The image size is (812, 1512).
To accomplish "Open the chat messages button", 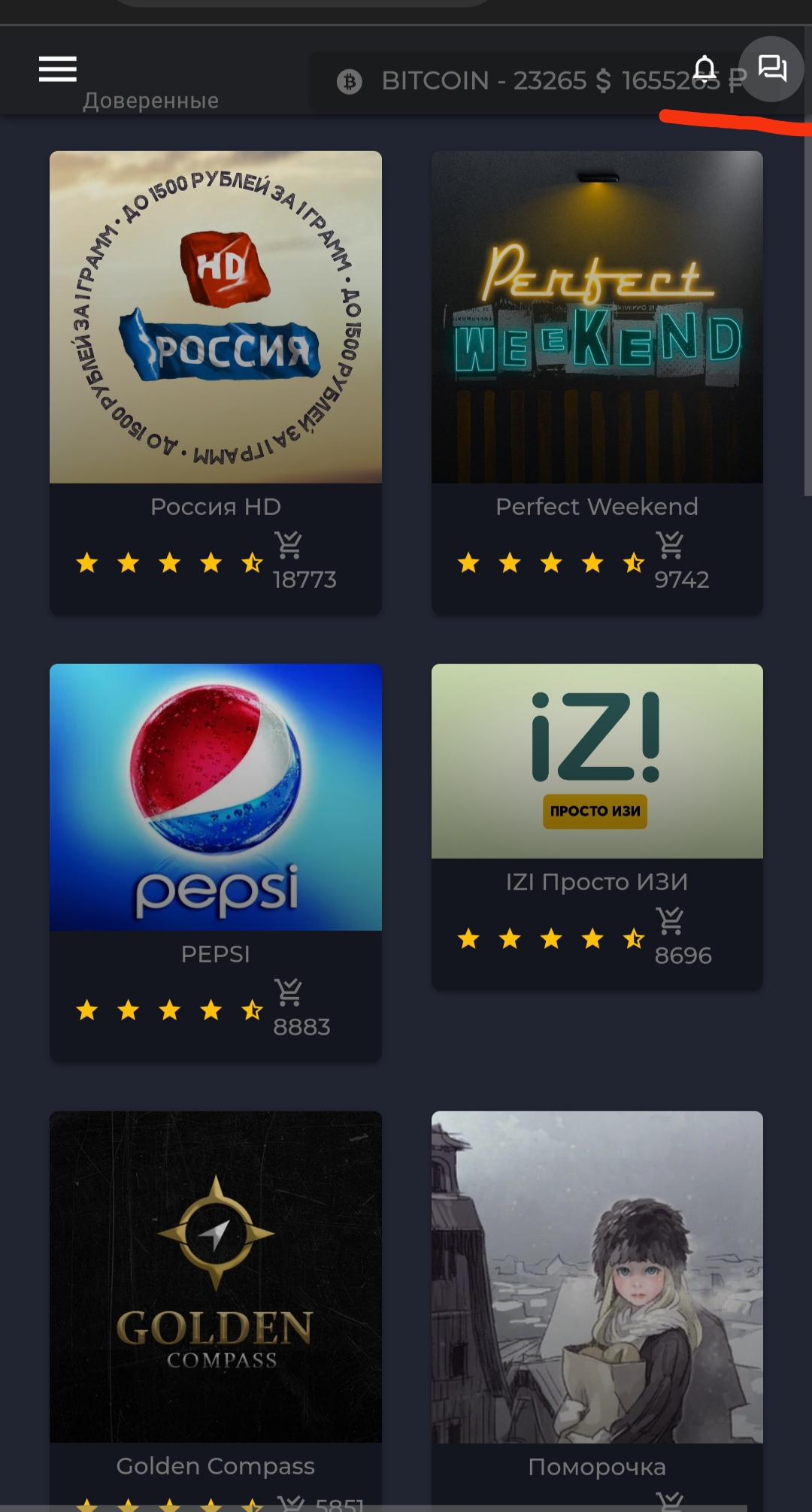I will [771, 68].
